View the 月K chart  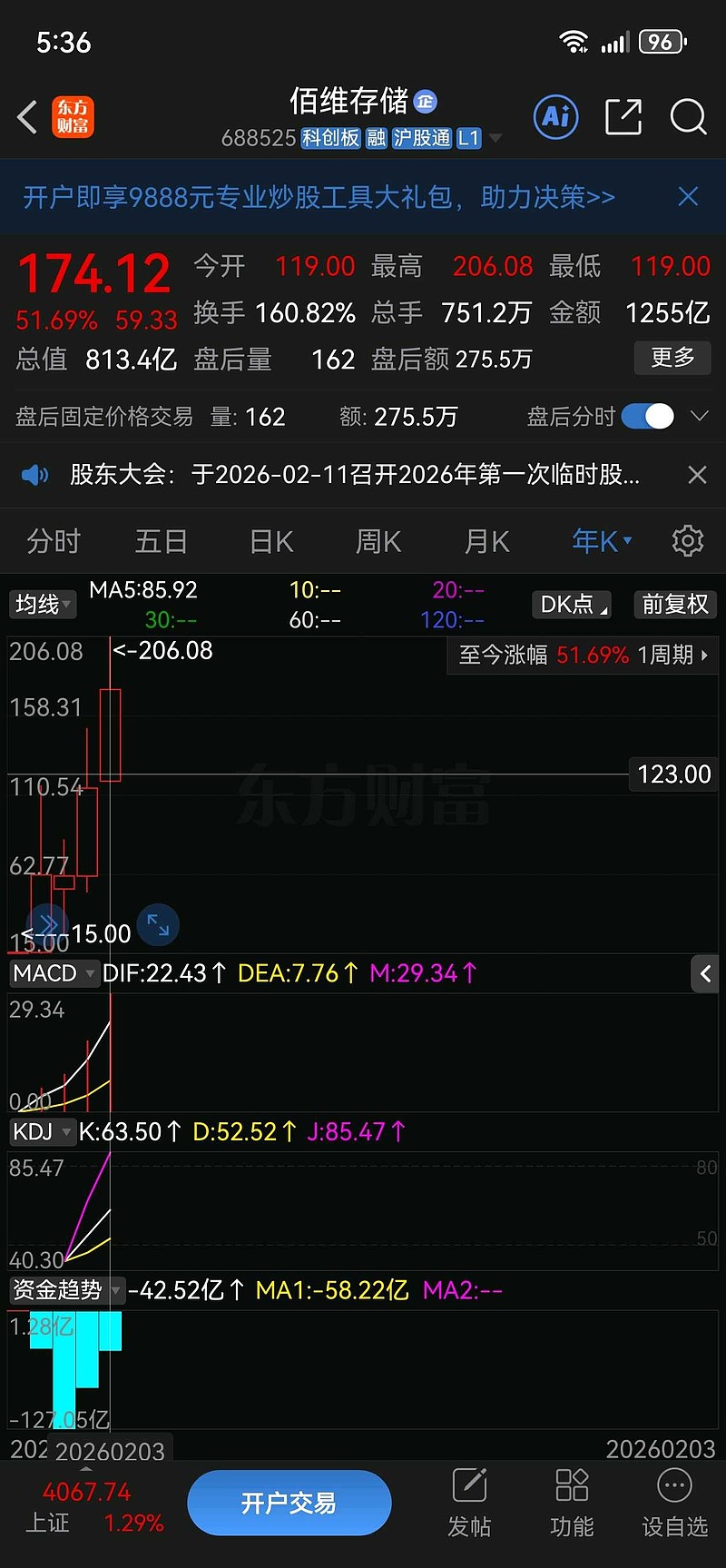487,542
